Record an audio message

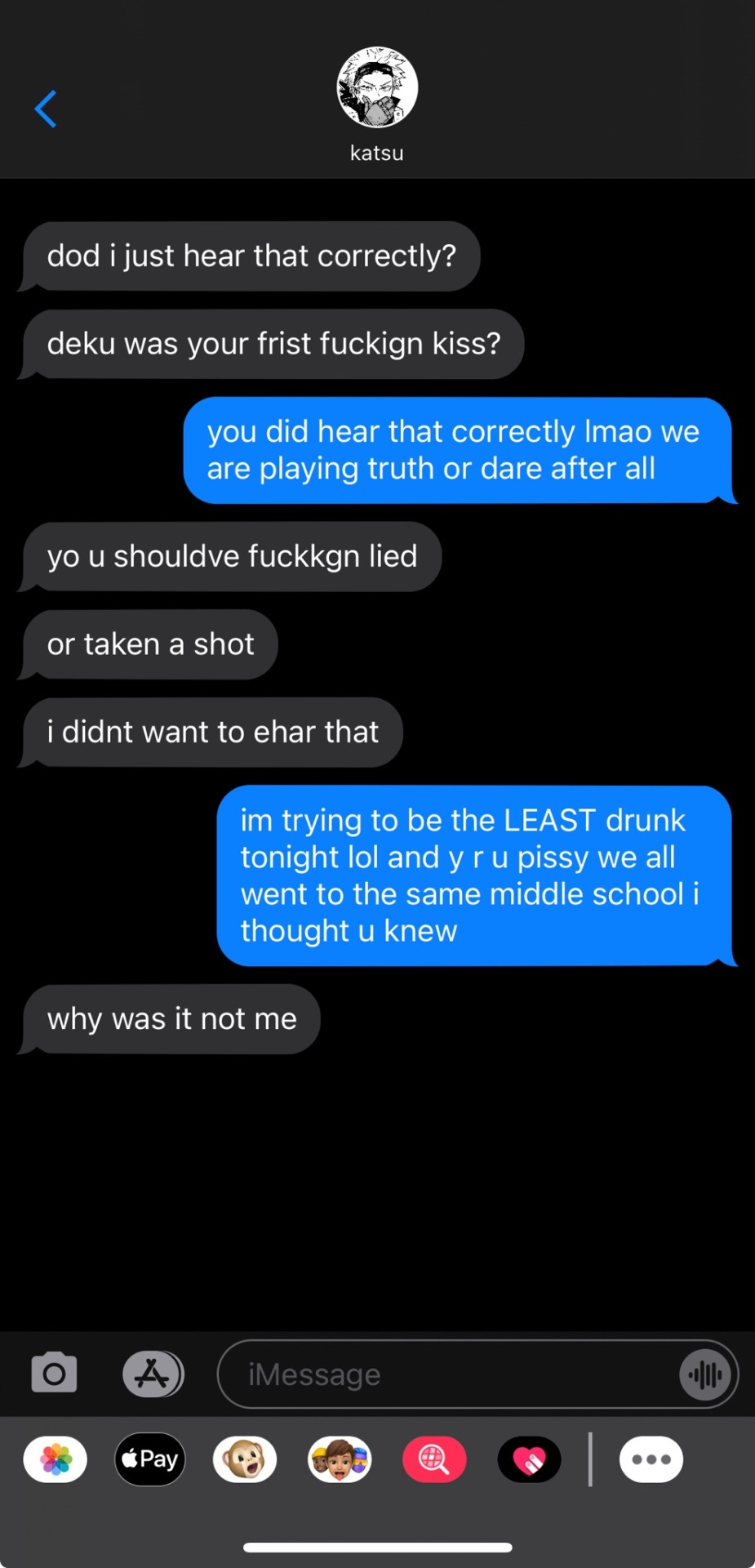[704, 1374]
